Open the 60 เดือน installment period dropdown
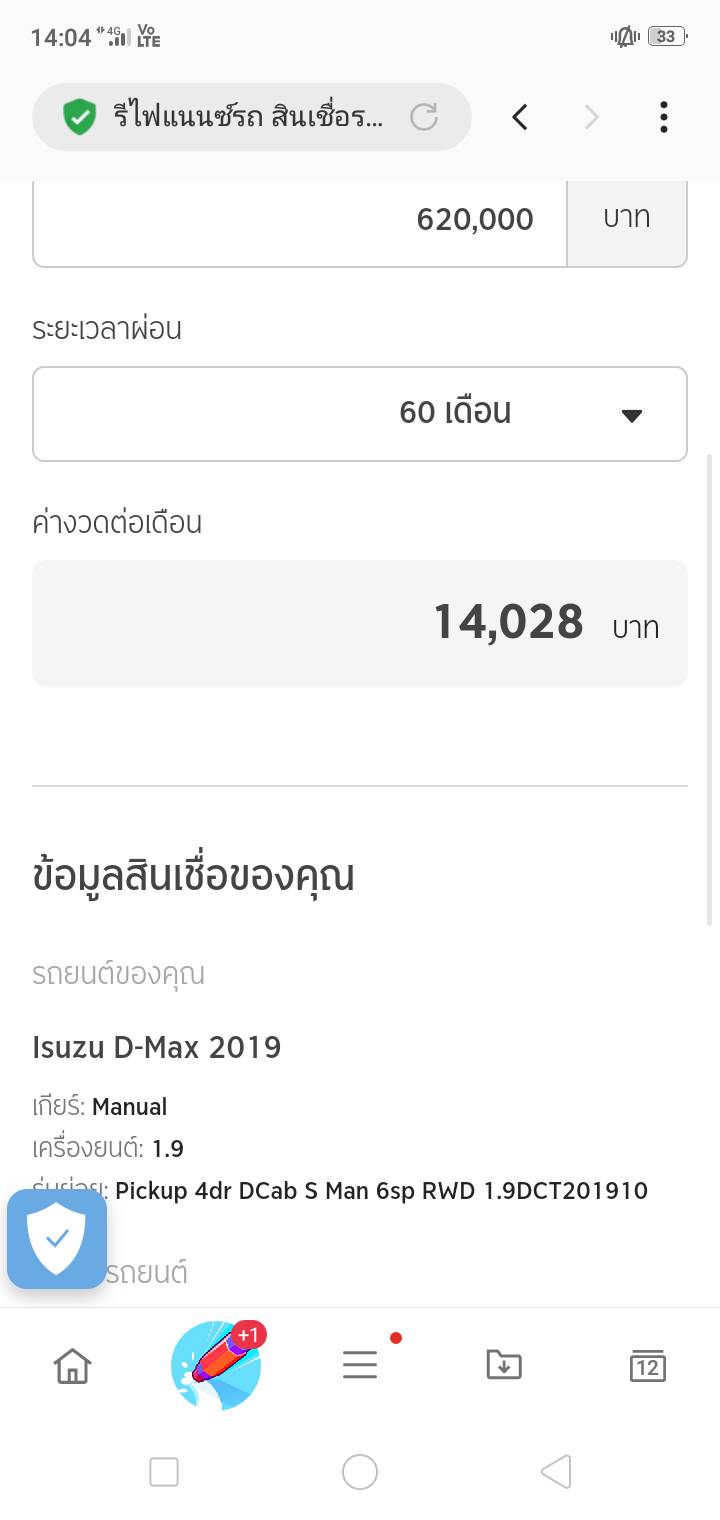Image resolution: width=720 pixels, height=1520 pixels. pos(360,413)
